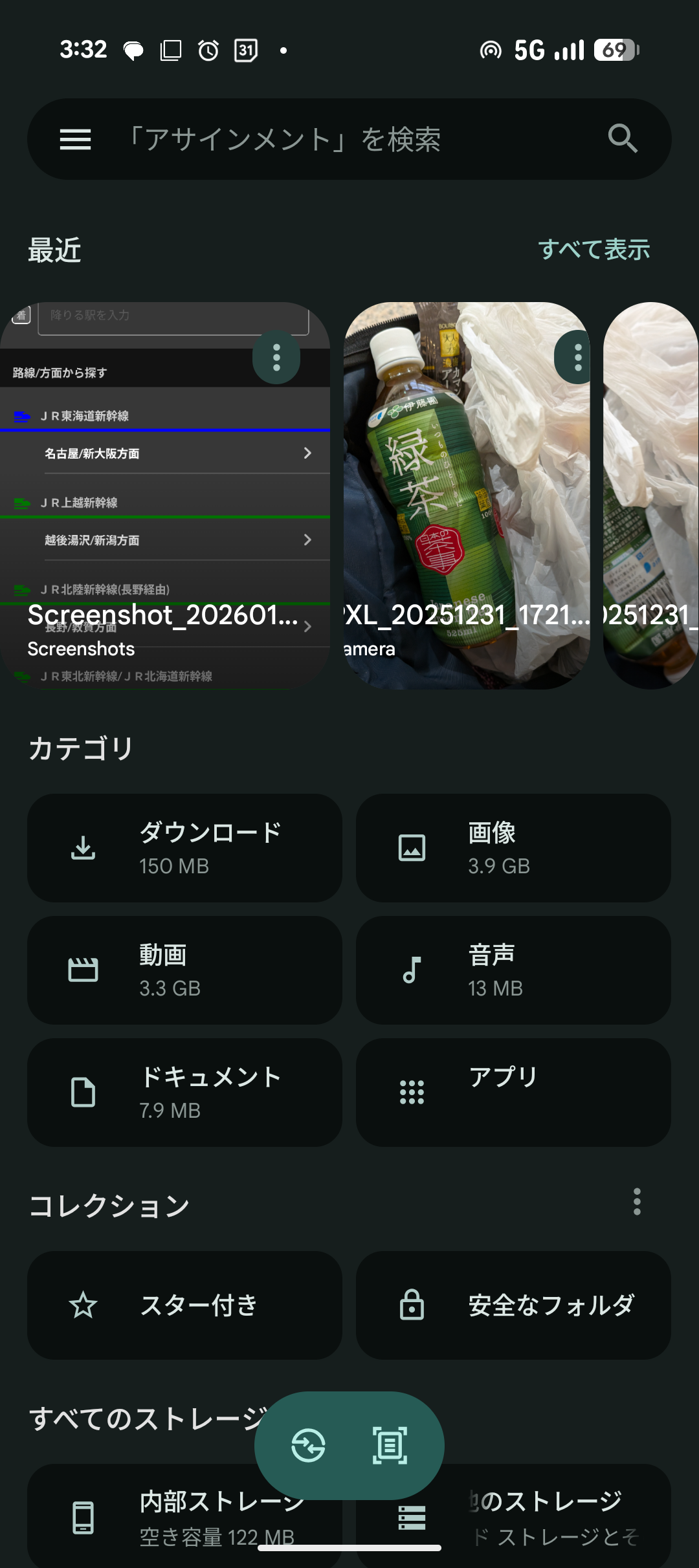Tap the magnifier search icon
This screenshot has width=699, height=1568.
pyautogui.click(x=623, y=138)
